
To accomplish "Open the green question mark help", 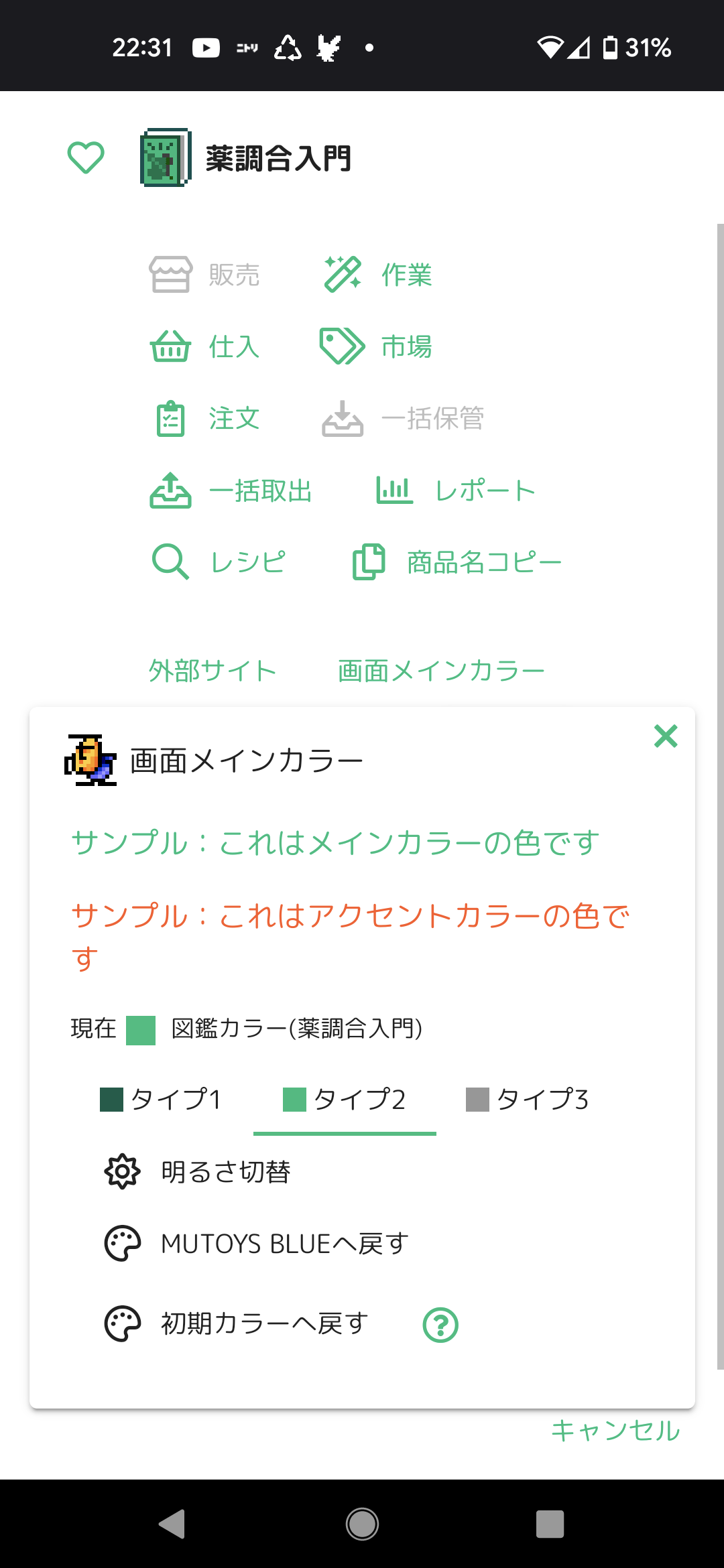I will coord(440,1325).
